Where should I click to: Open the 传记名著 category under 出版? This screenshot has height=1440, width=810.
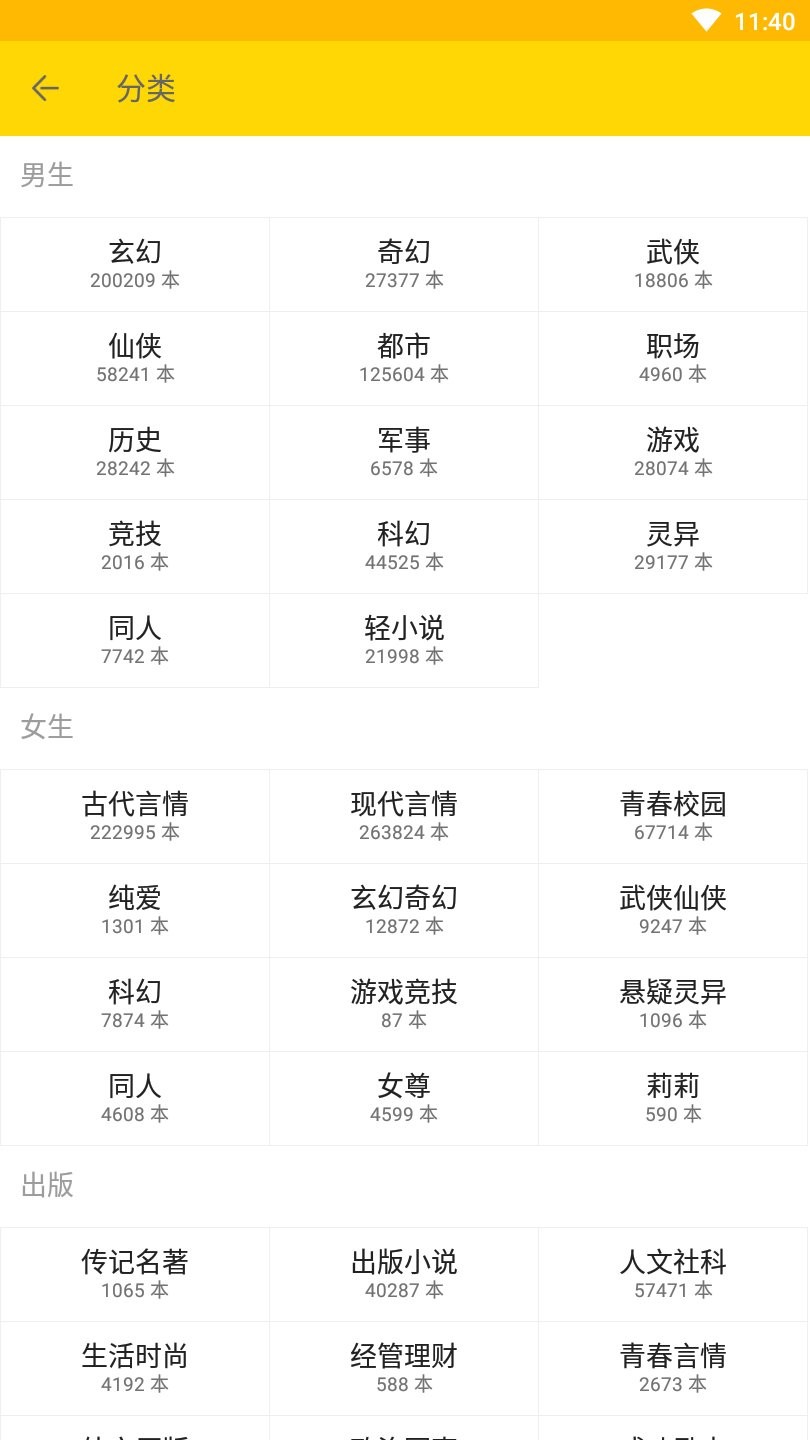135,1274
